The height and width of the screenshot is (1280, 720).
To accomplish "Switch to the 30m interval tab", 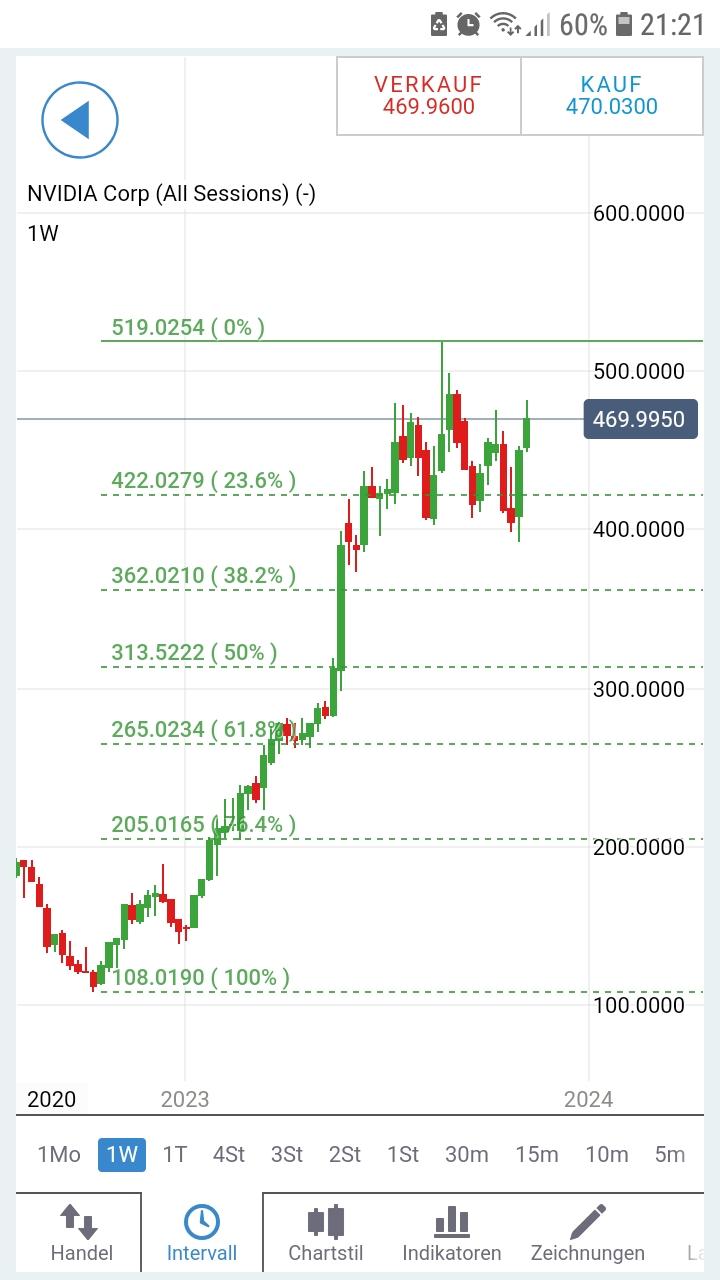I will [x=467, y=1154].
